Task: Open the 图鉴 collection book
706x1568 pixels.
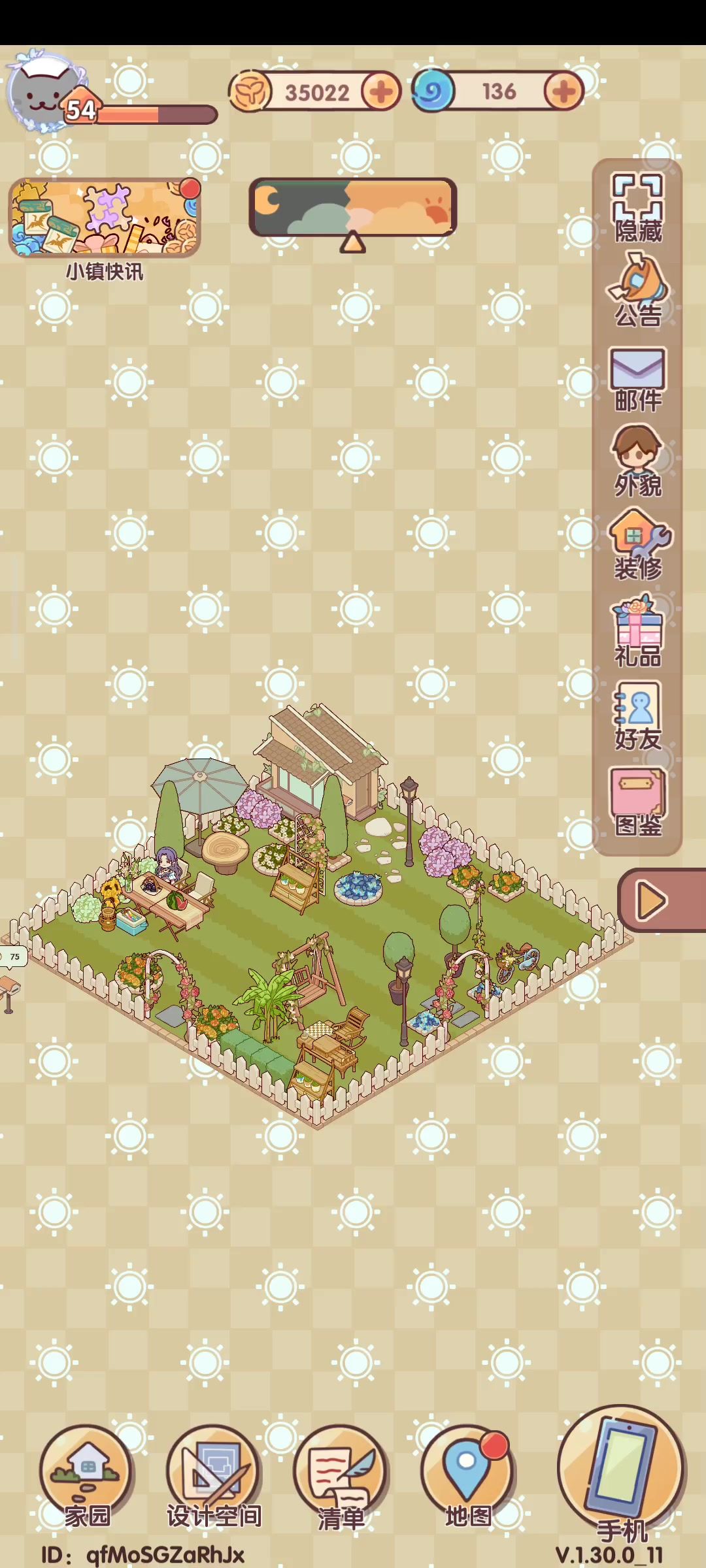Action: pos(637,802)
